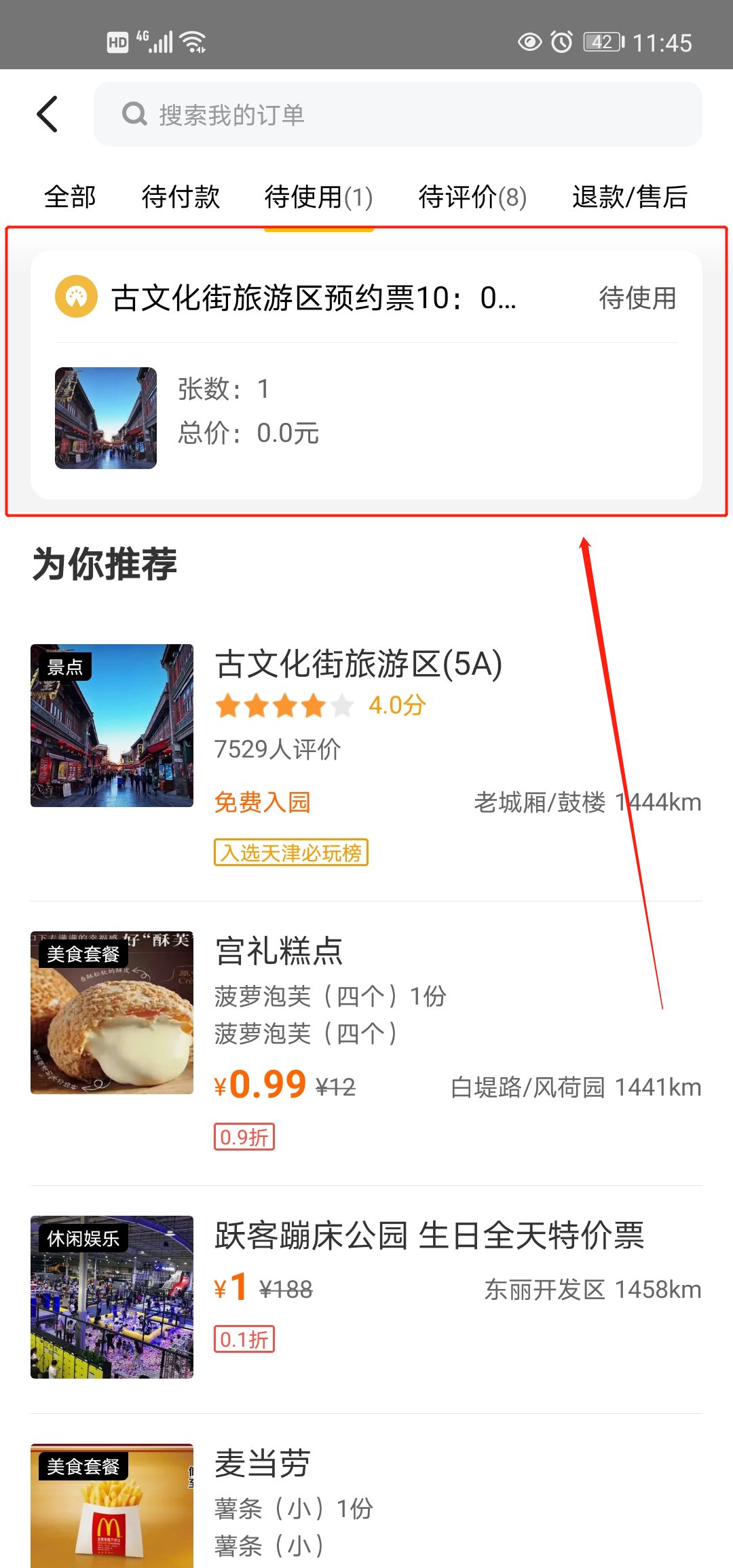Select the 待使用(1) tab

318,197
